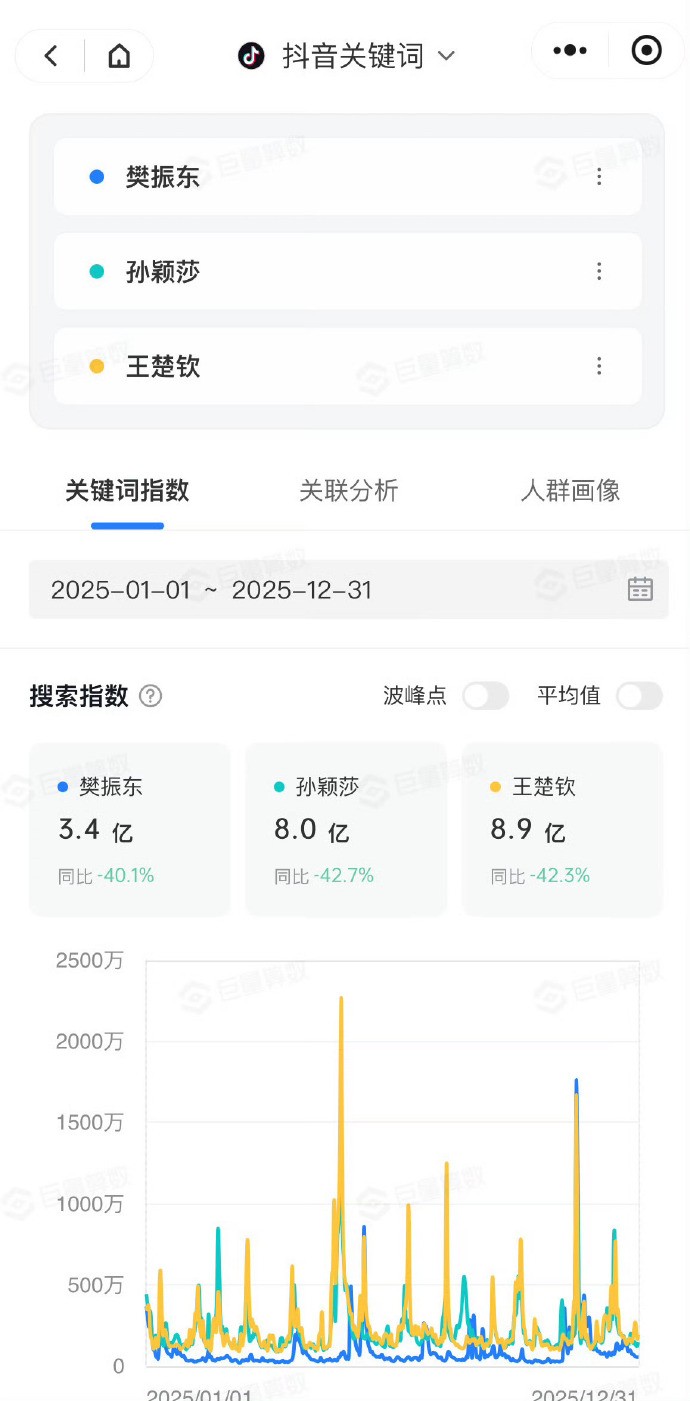
Task: Close the mini program via the circle button
Action: click(647, 50)
